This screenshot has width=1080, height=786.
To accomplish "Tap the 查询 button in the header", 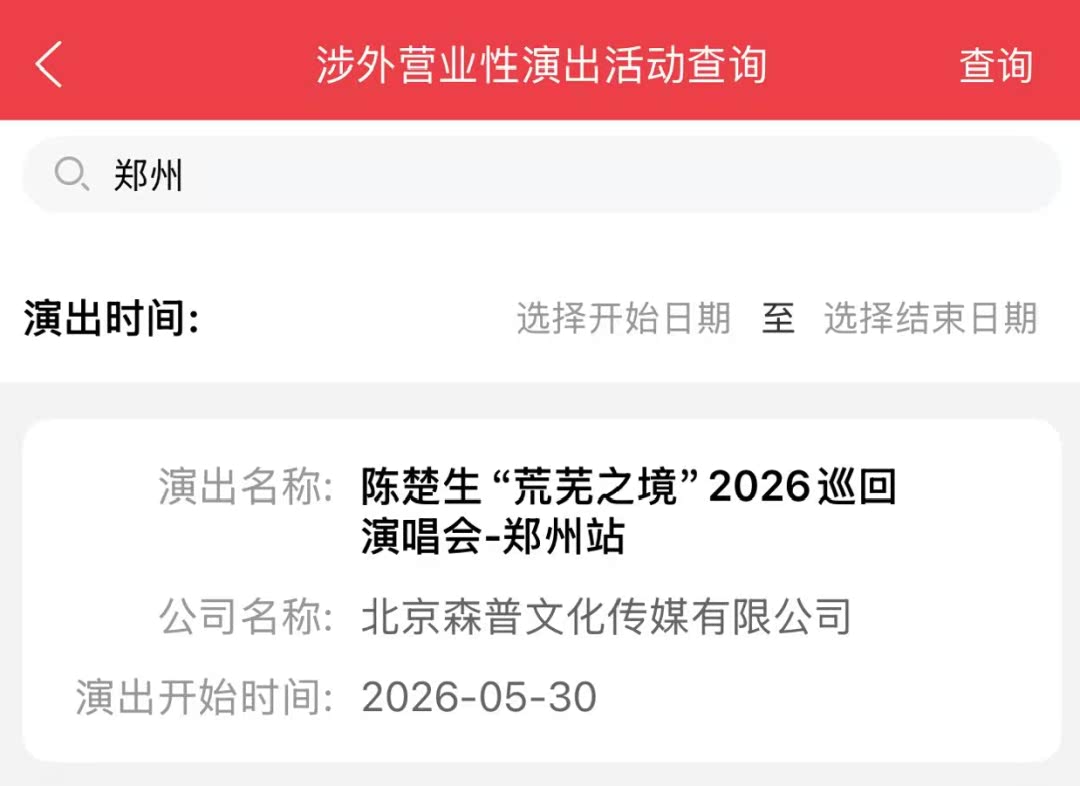I will point(995,66).
